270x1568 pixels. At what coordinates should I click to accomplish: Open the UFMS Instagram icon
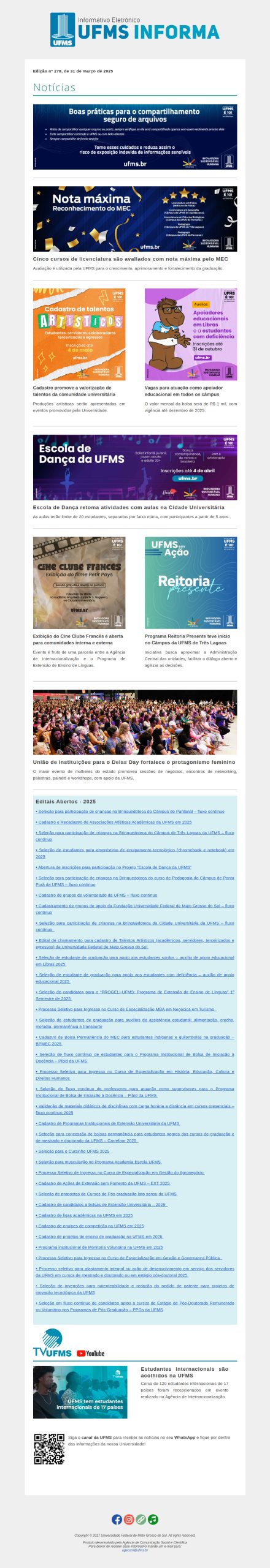click(129, 1519)
